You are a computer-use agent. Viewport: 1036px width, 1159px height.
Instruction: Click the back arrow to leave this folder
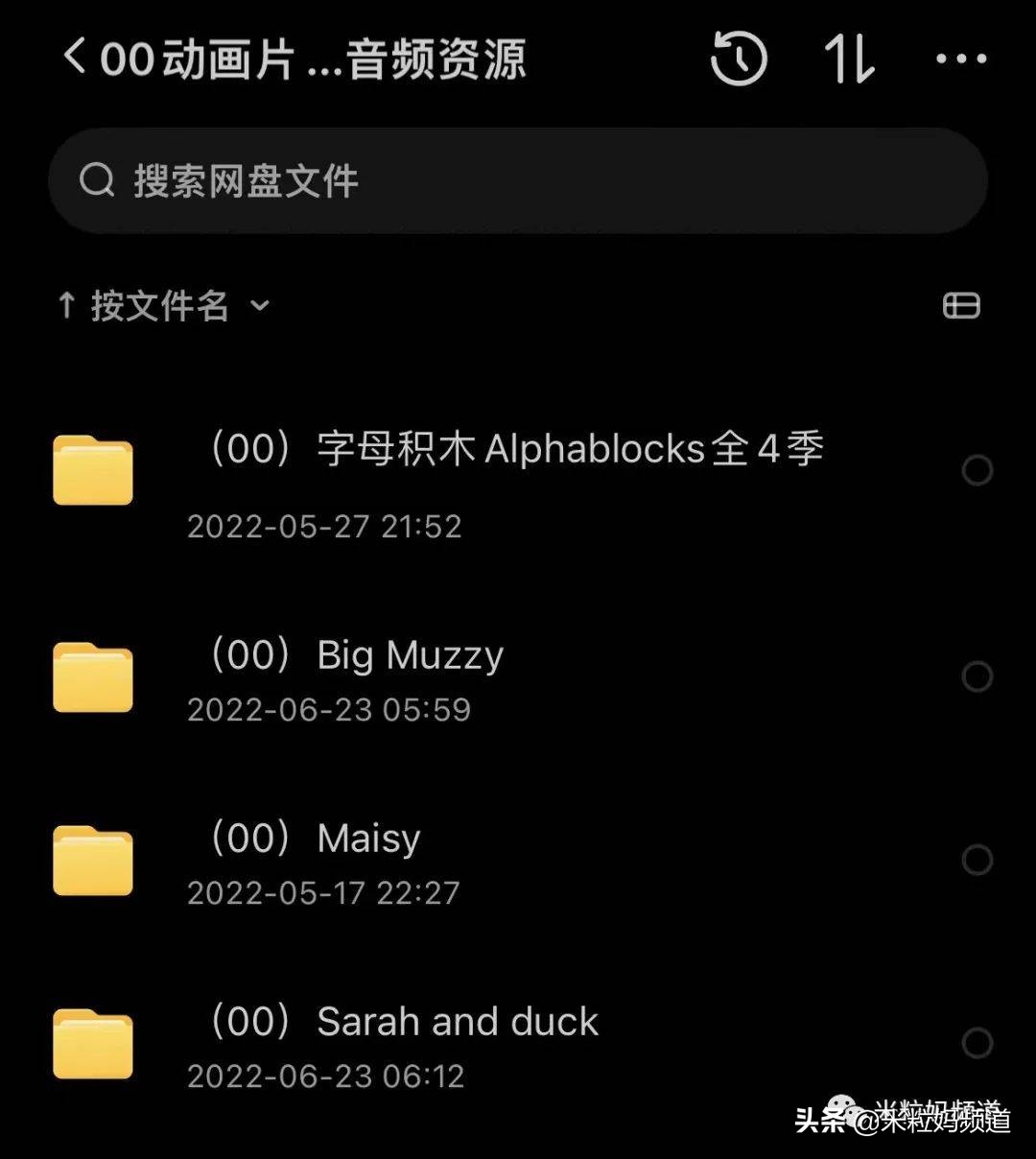click(x=72, y=59)
